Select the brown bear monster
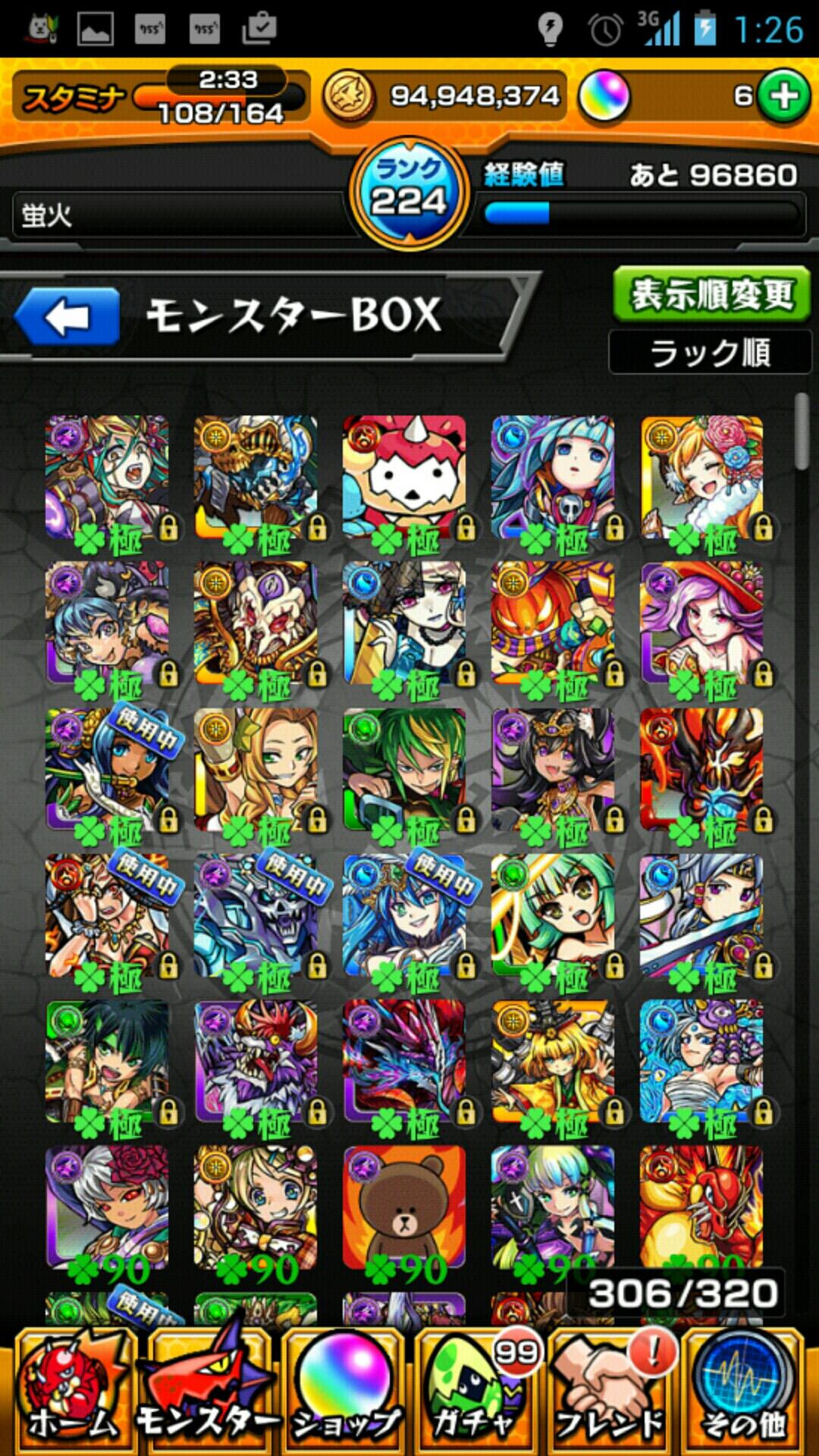The height and width of the screenshot is (1456, 819). (404, 1206)
